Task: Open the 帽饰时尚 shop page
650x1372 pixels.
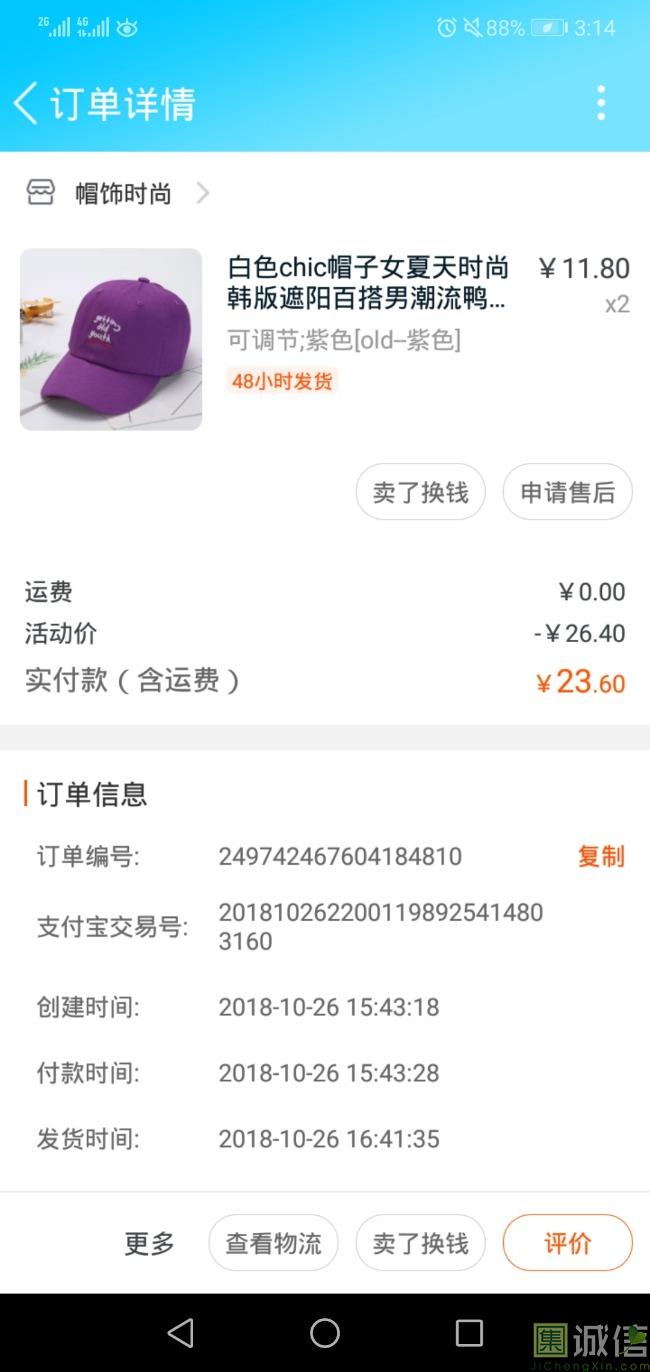Action: (x=122, y=193)
